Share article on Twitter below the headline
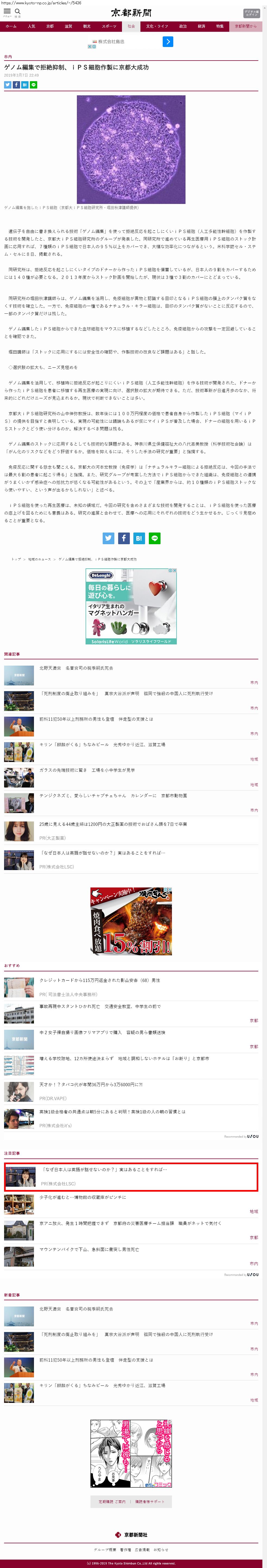The image size is (267, 1568). pos(8,85)
